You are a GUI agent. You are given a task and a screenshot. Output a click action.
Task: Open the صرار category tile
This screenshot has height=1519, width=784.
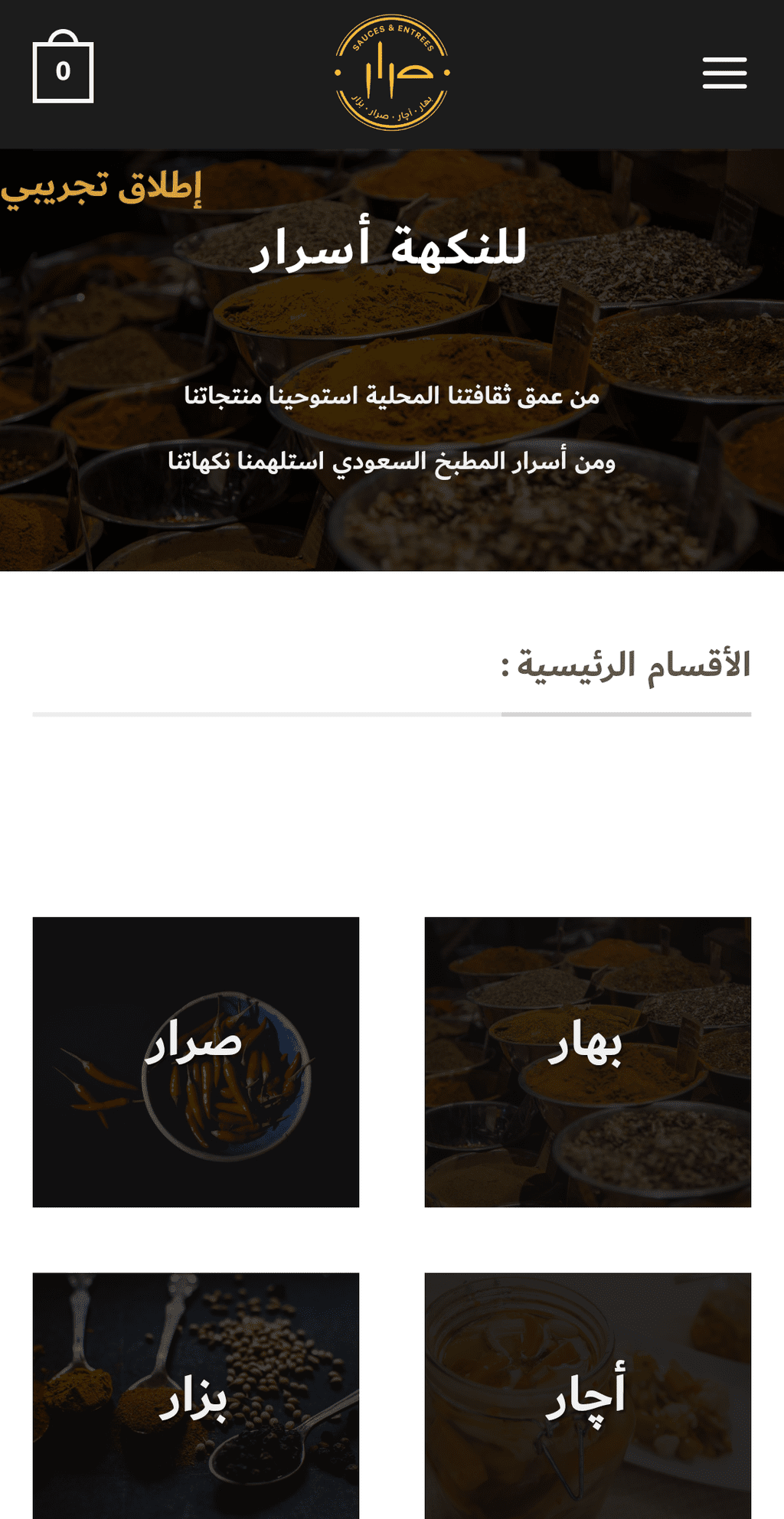(x=196, y=1062)
